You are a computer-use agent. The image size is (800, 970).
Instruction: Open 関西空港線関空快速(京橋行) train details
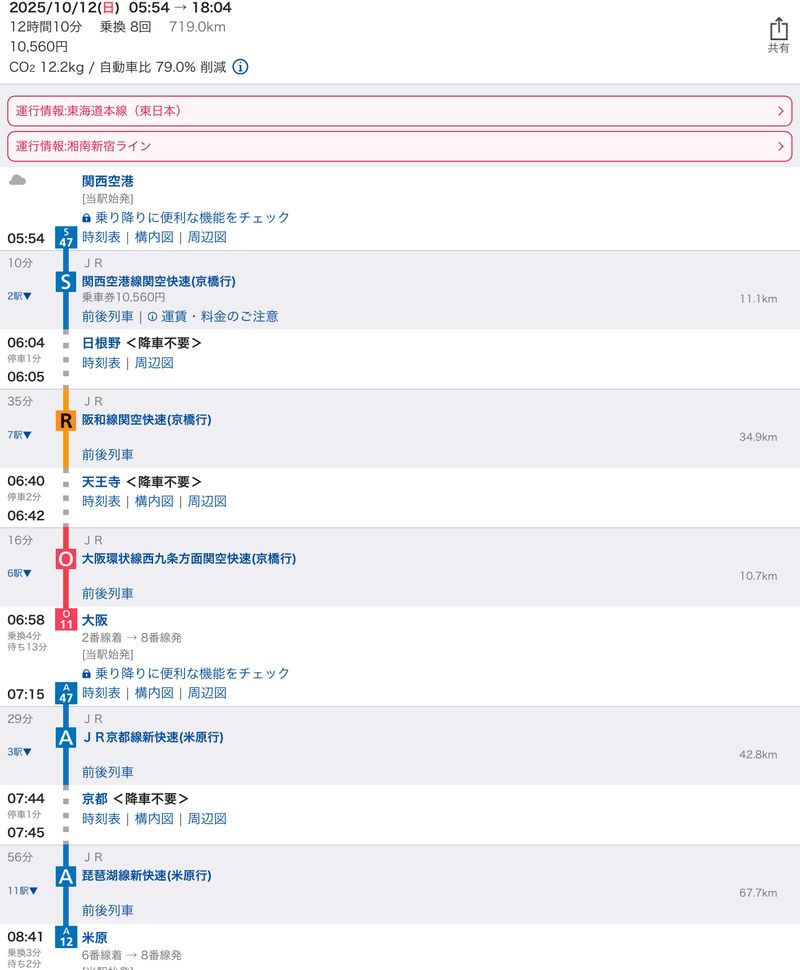pyautogui.click(x=158, y=281)
